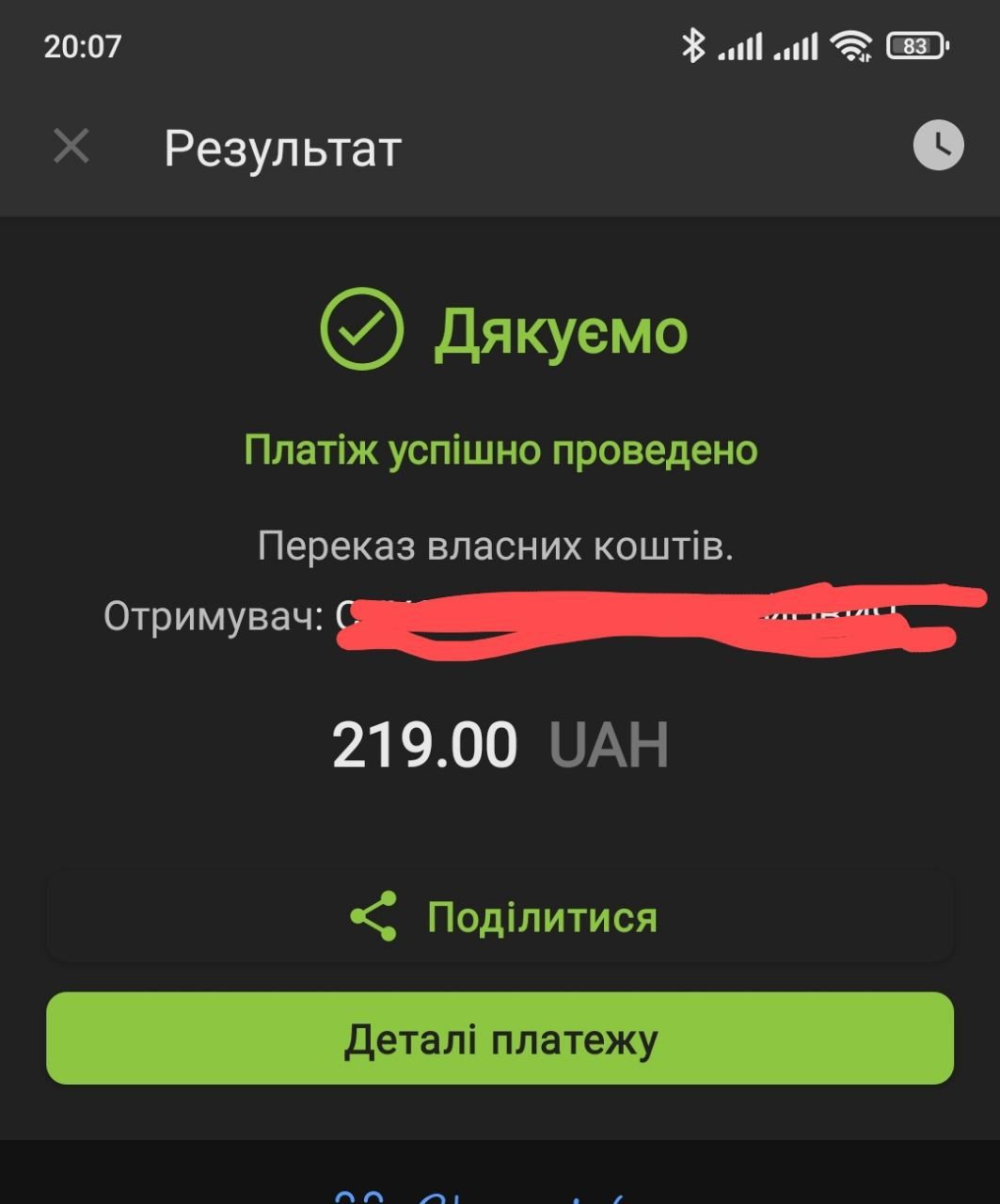Open Деталі платежу
This screenshot has height=1204, width=1000.
500,1039
